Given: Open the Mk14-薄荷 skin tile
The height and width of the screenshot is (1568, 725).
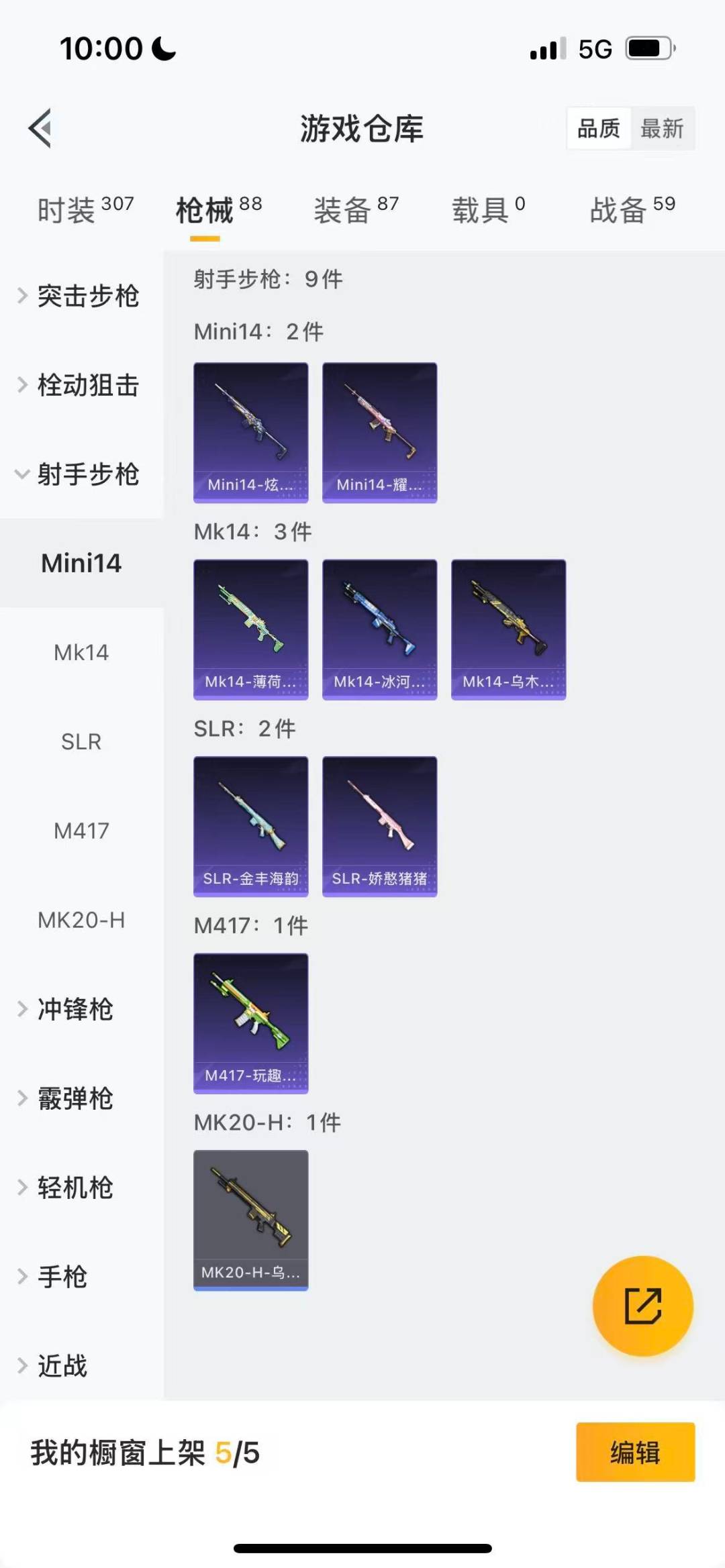Looking at the screenshot, I should 251,629.
